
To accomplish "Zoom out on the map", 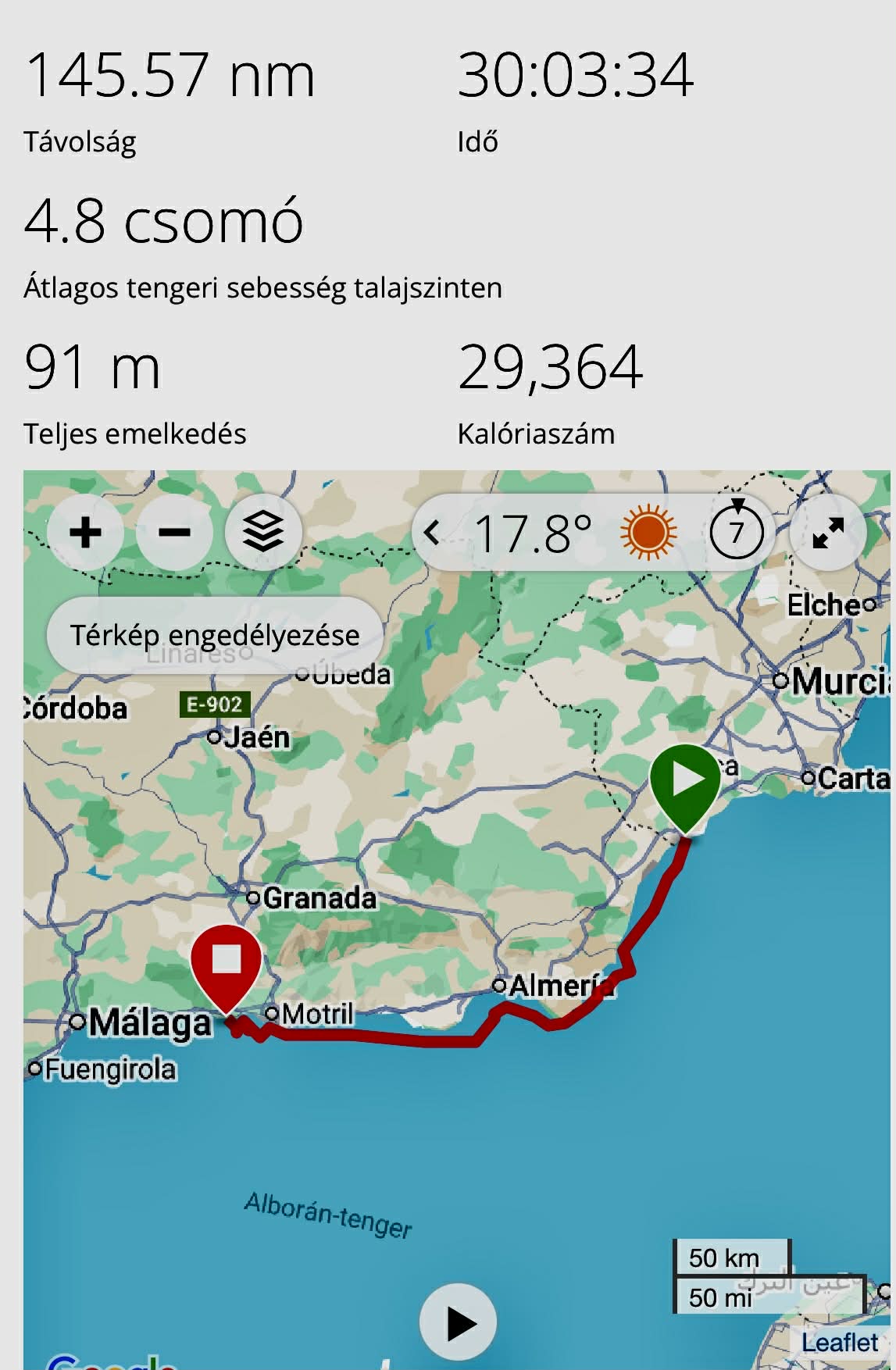I will click(x=174, y=533).
